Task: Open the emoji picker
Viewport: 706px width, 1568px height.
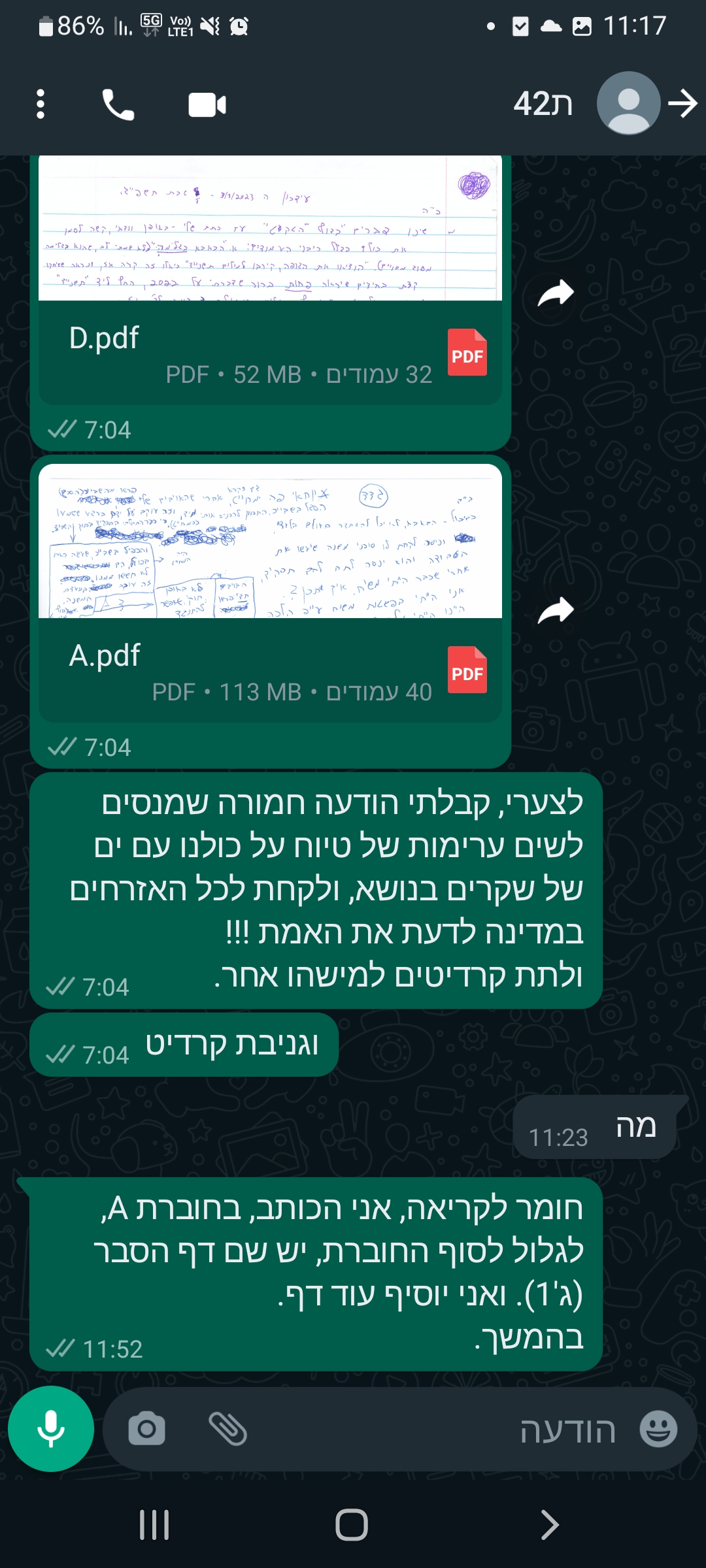Action: [658, 1429]
